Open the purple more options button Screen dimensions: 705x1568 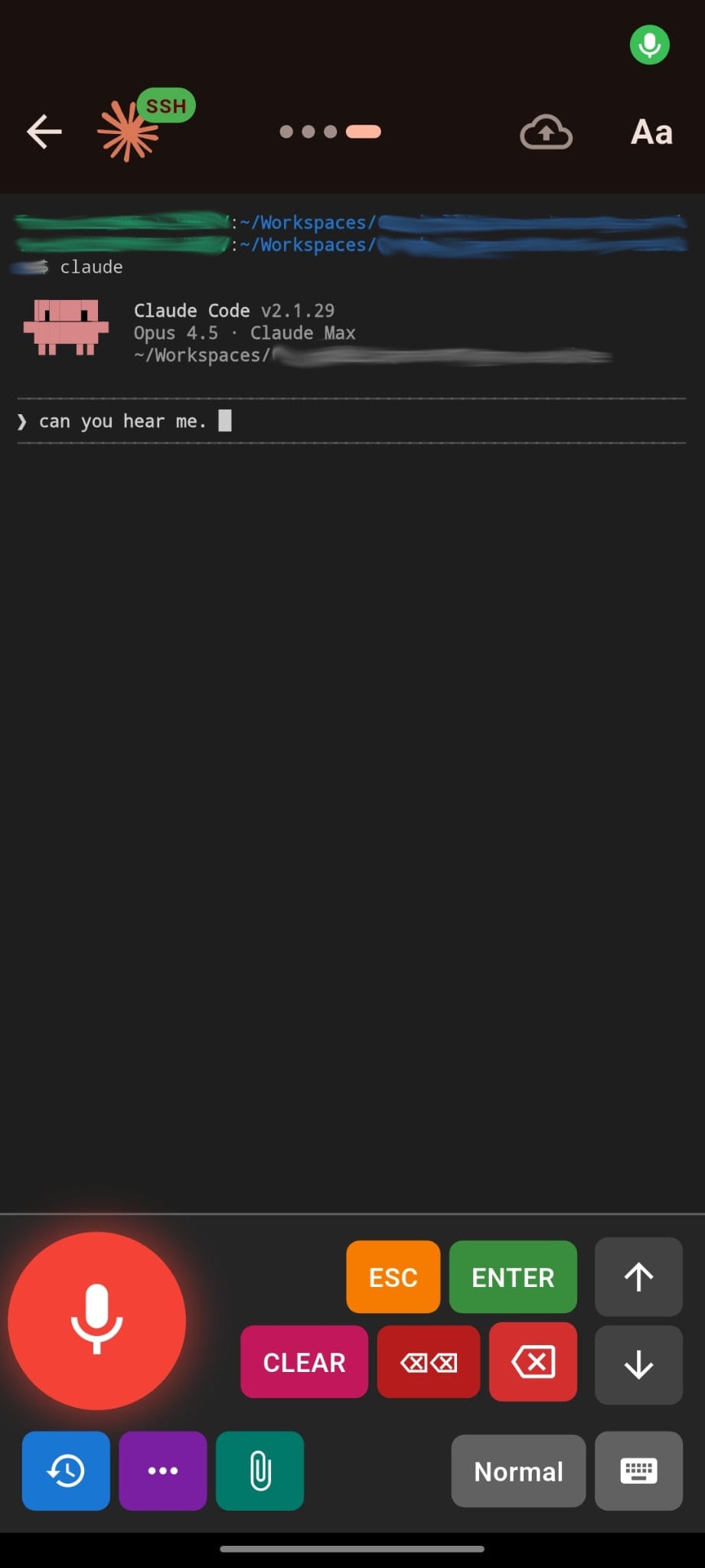point(163,1470)
